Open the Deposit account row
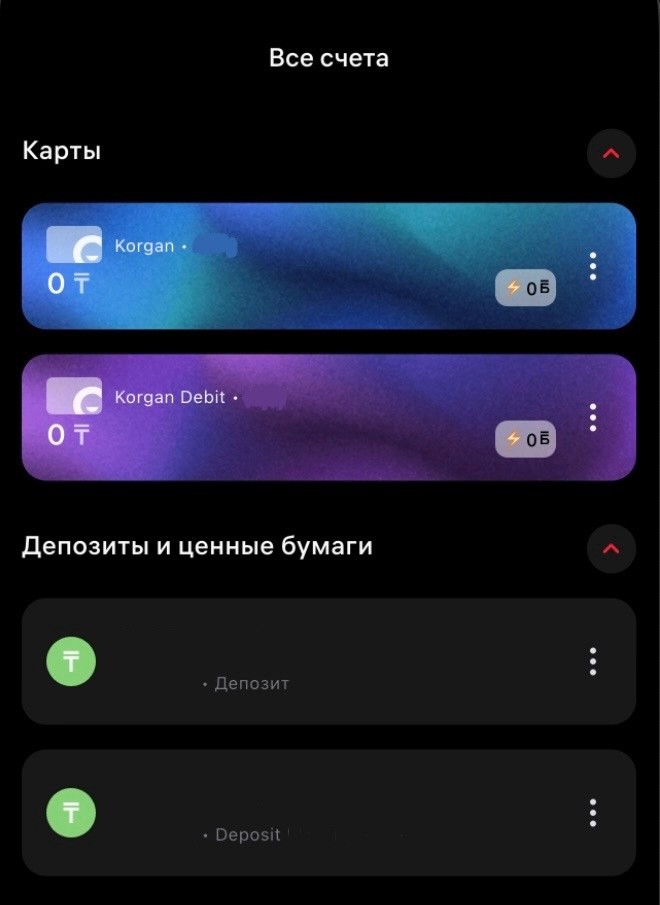Screen dimensions: 660x905 pos(300,812)
